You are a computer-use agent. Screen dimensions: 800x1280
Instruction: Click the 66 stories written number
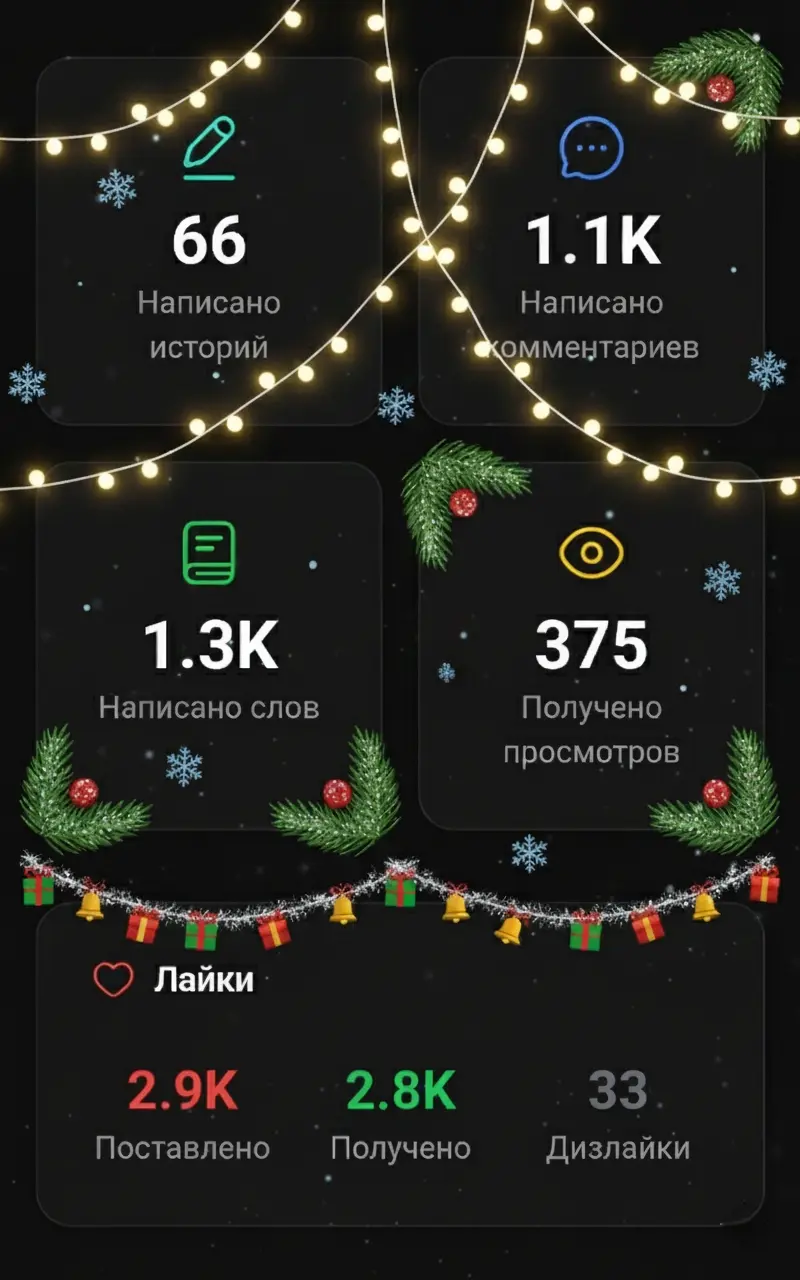click(x=208, y=238)
